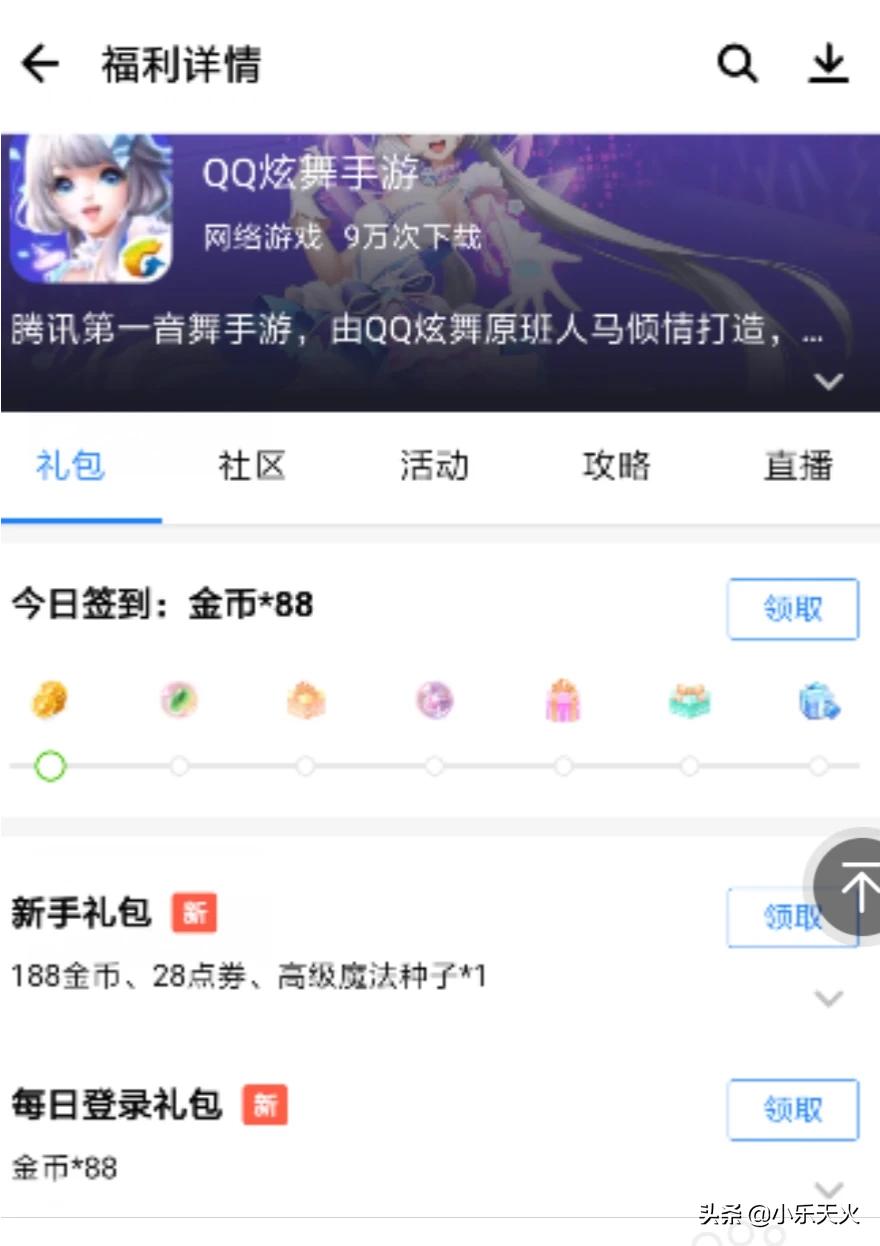Tap the floating back-to-top arrow button
This screenshot has width=880, height=1246.
pos(852,884)
